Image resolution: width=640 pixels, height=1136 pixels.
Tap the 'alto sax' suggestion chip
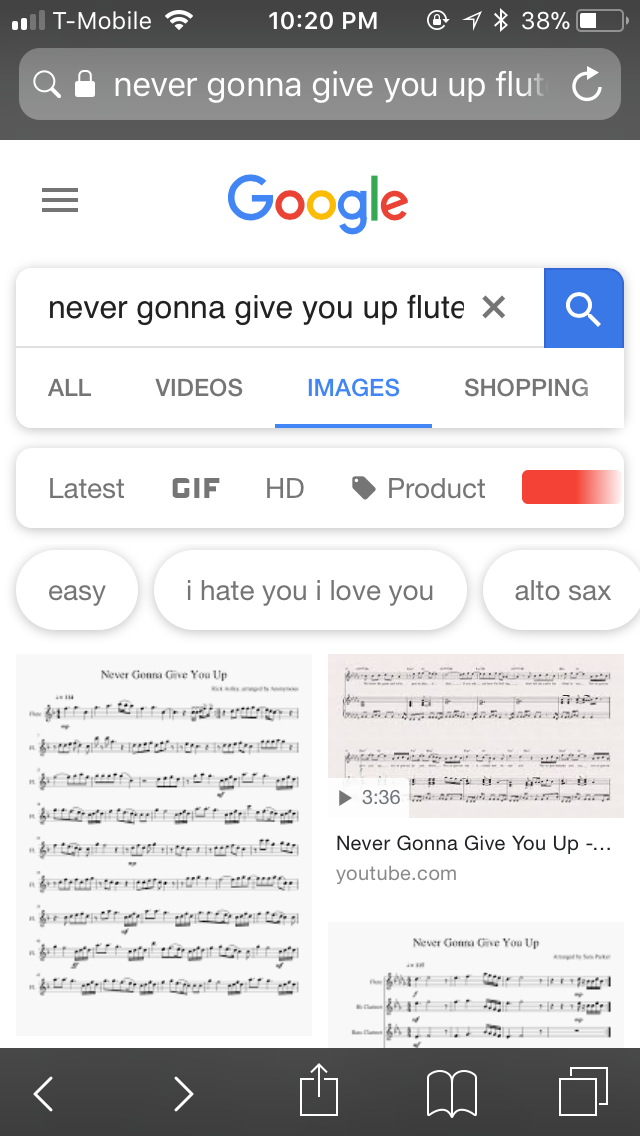562,591
